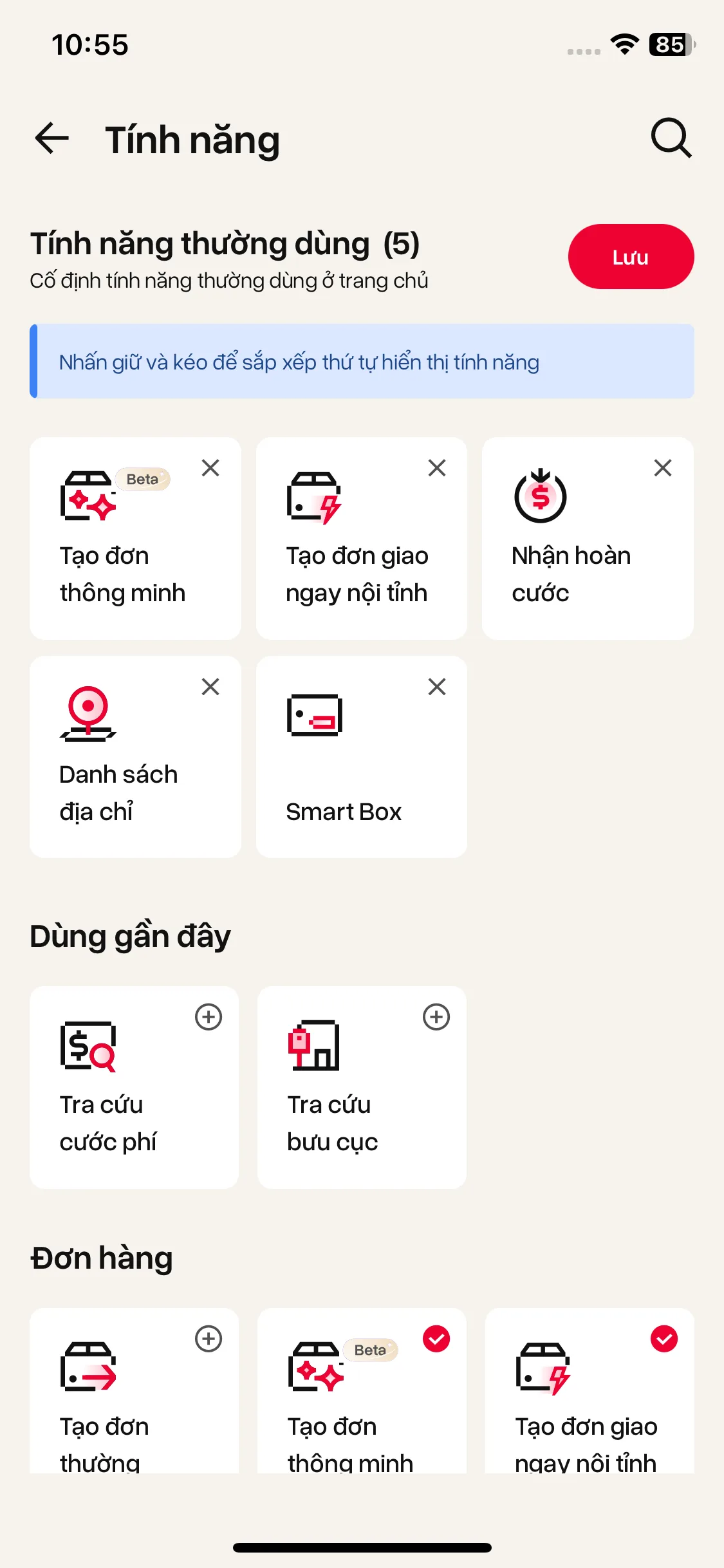Add Tạo đơn thường to favorites

tap(209, 1339)
